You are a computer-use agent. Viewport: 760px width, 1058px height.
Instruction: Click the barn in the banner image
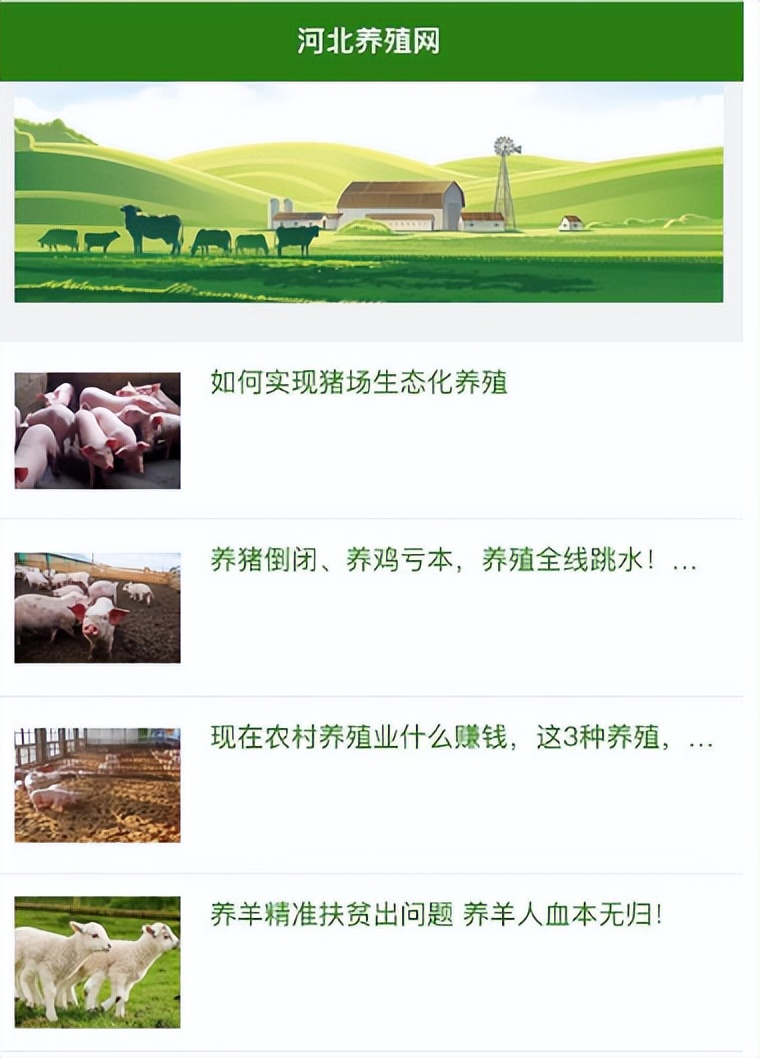tap(393, 200)
